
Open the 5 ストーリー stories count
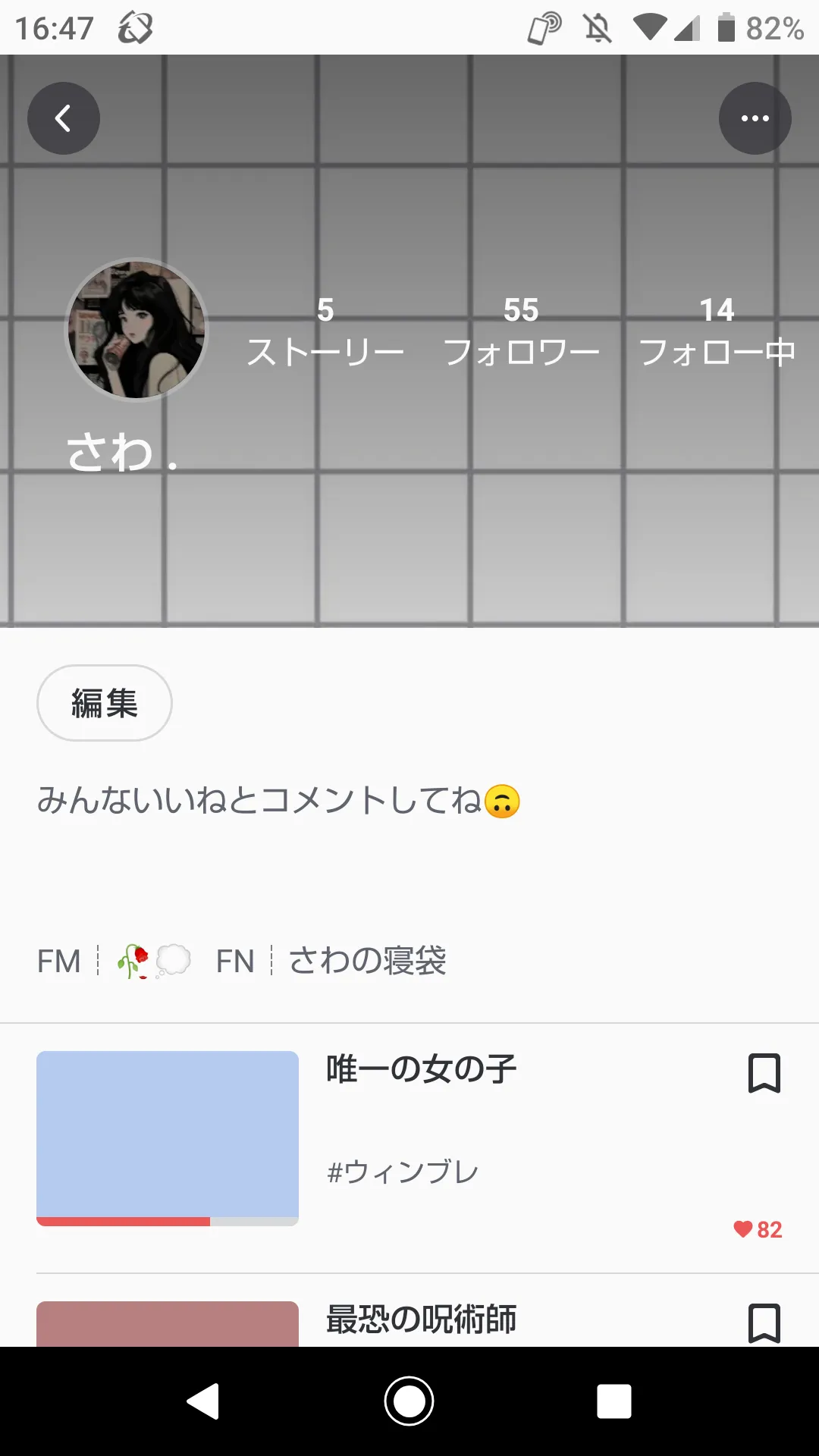tap(325, 331)
